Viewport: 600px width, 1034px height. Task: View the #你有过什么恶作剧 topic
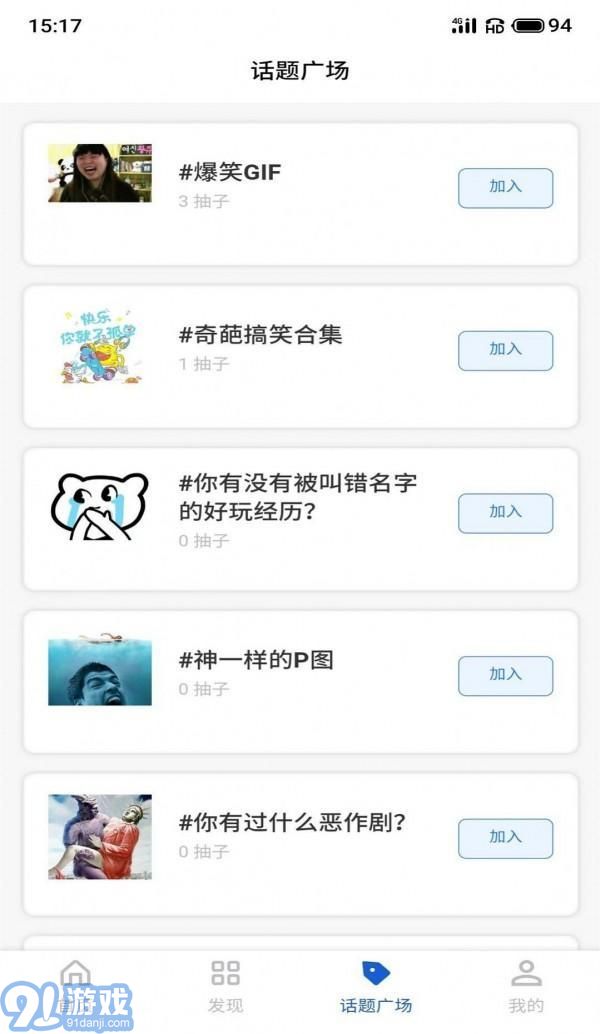(292, 823)
